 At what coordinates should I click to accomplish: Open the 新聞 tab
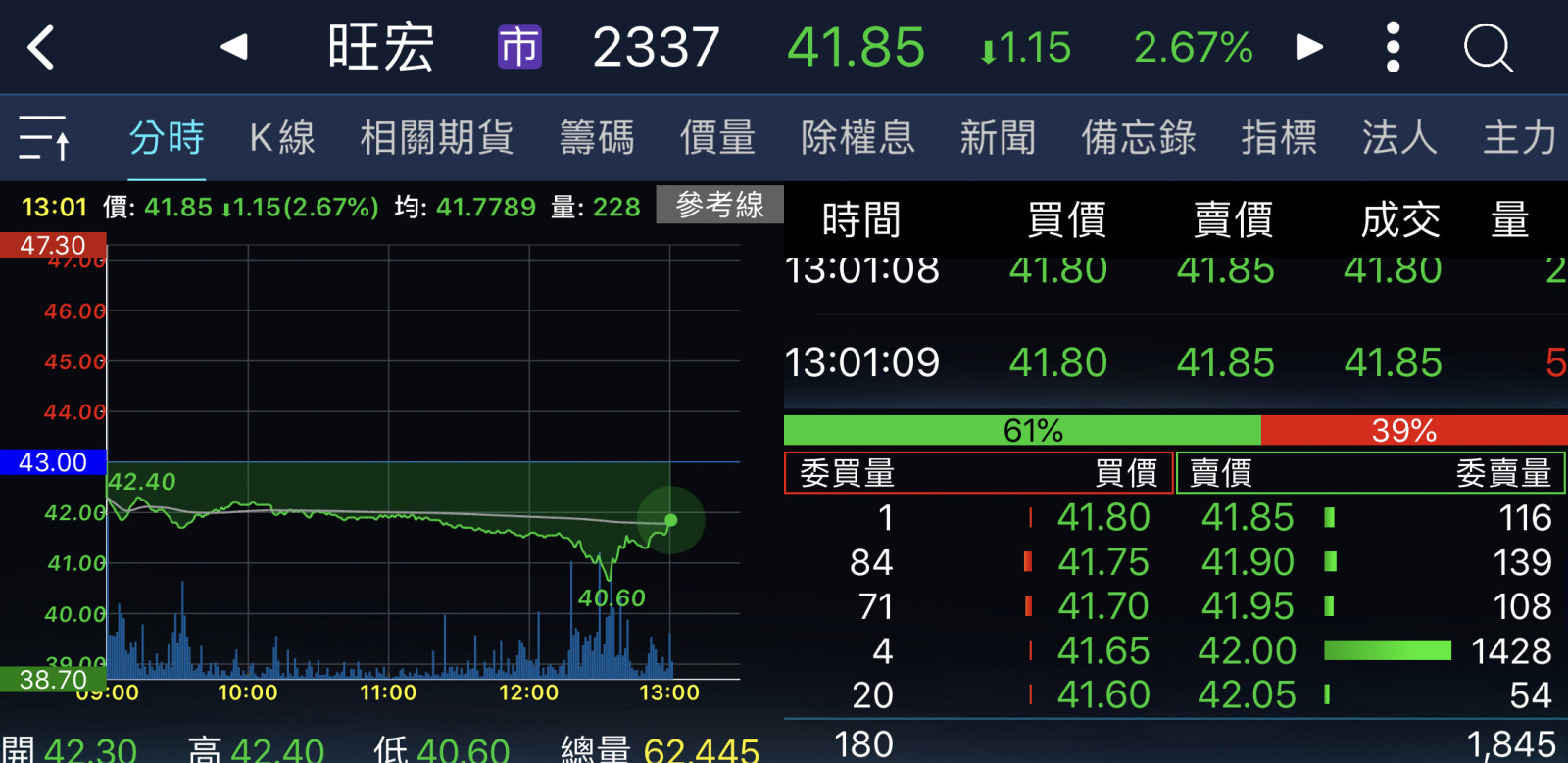coord(998,137)
